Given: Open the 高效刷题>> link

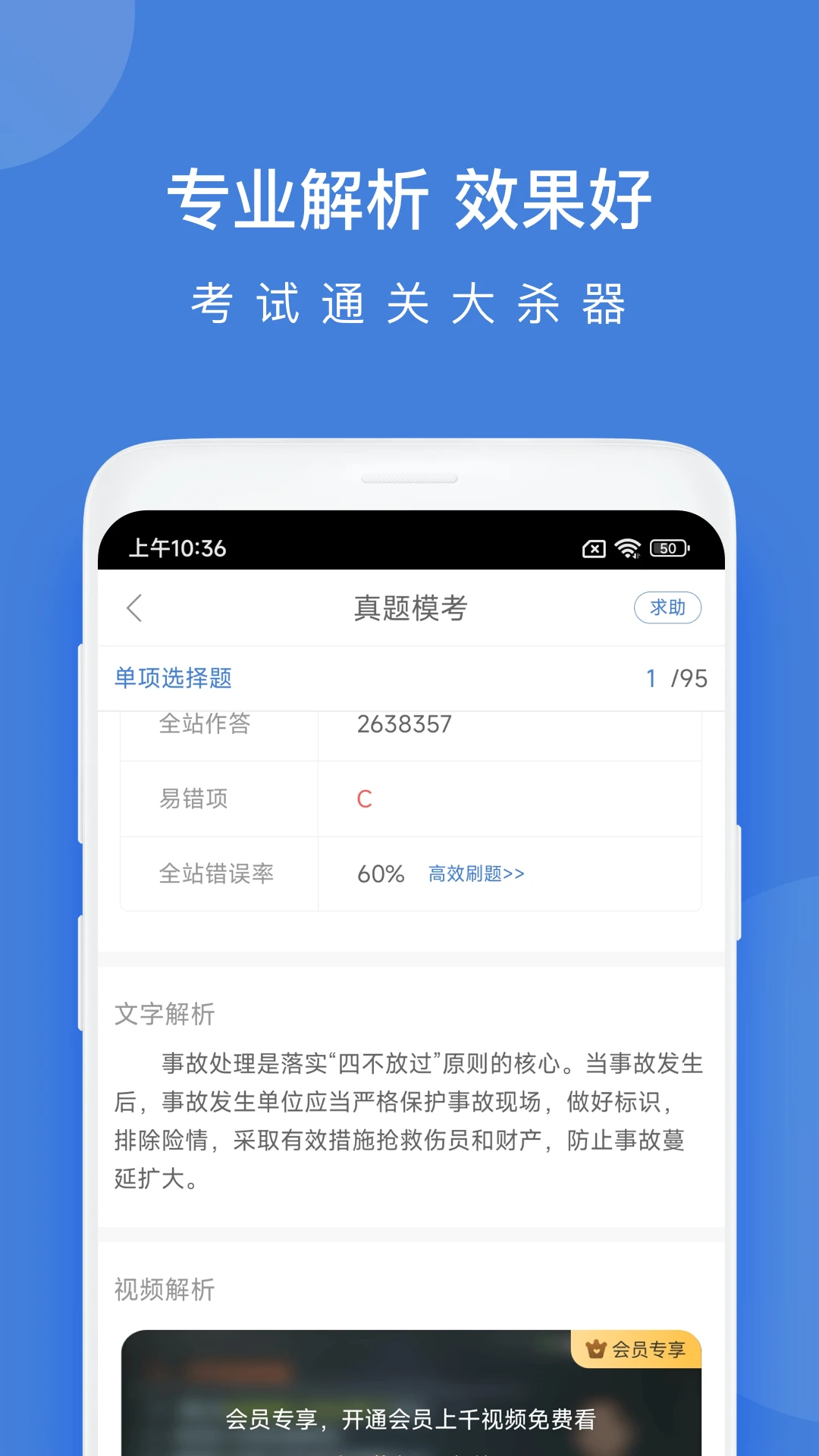Looking at the screenshot, I should (476, 874).
